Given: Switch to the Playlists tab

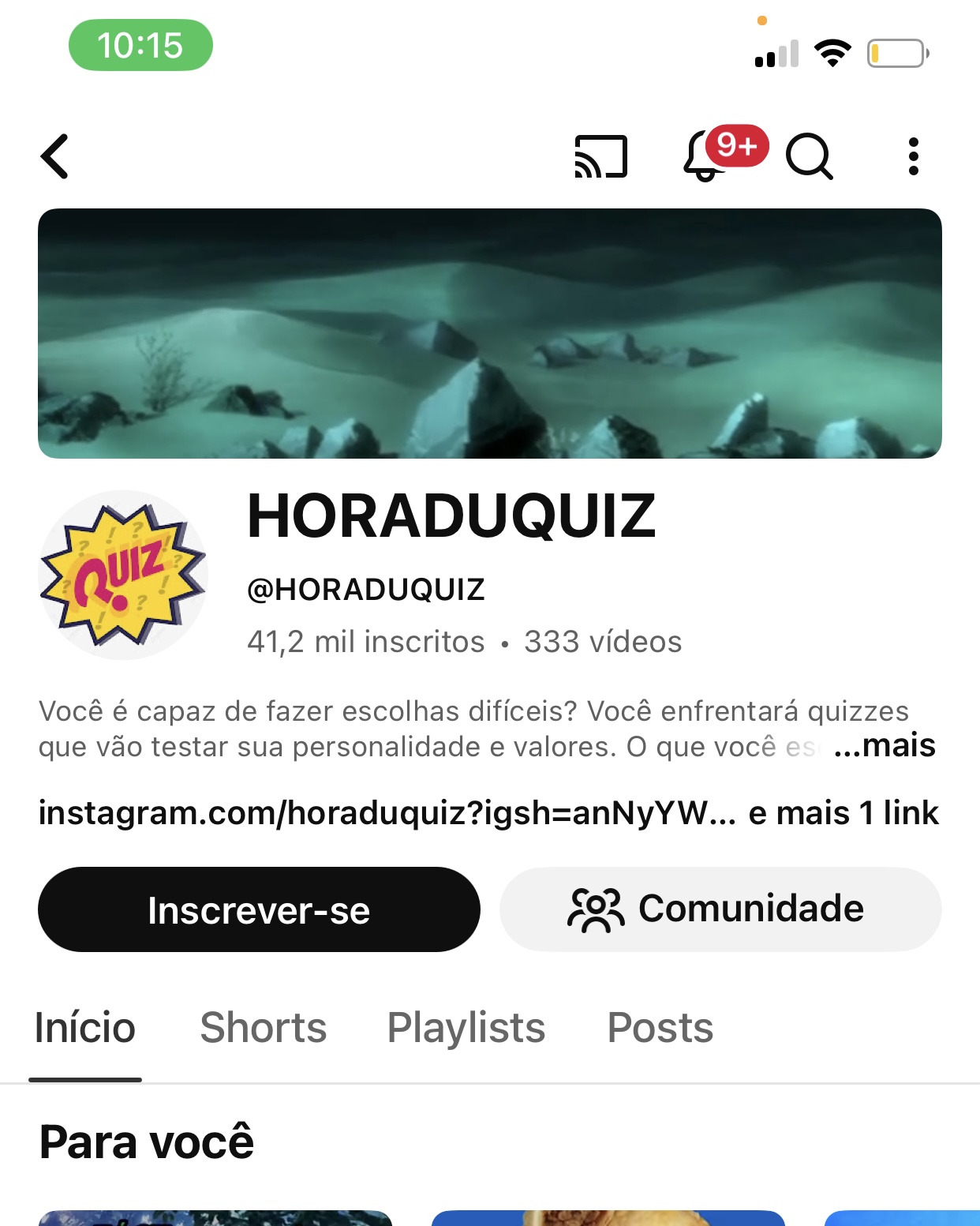Looking at the screenshot, I should tap(466, 1028).
